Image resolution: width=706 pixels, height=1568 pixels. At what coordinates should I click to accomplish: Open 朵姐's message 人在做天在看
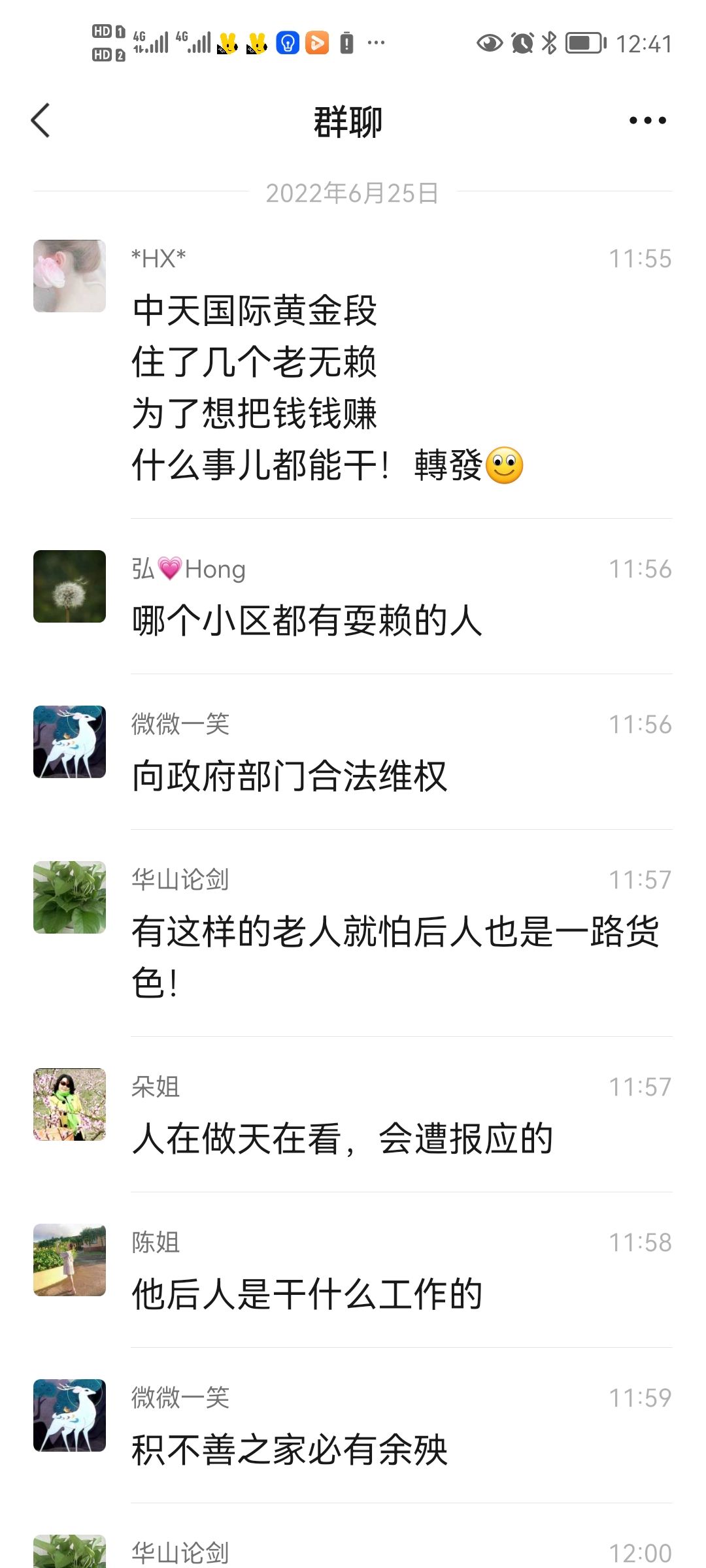point(342,1139)
